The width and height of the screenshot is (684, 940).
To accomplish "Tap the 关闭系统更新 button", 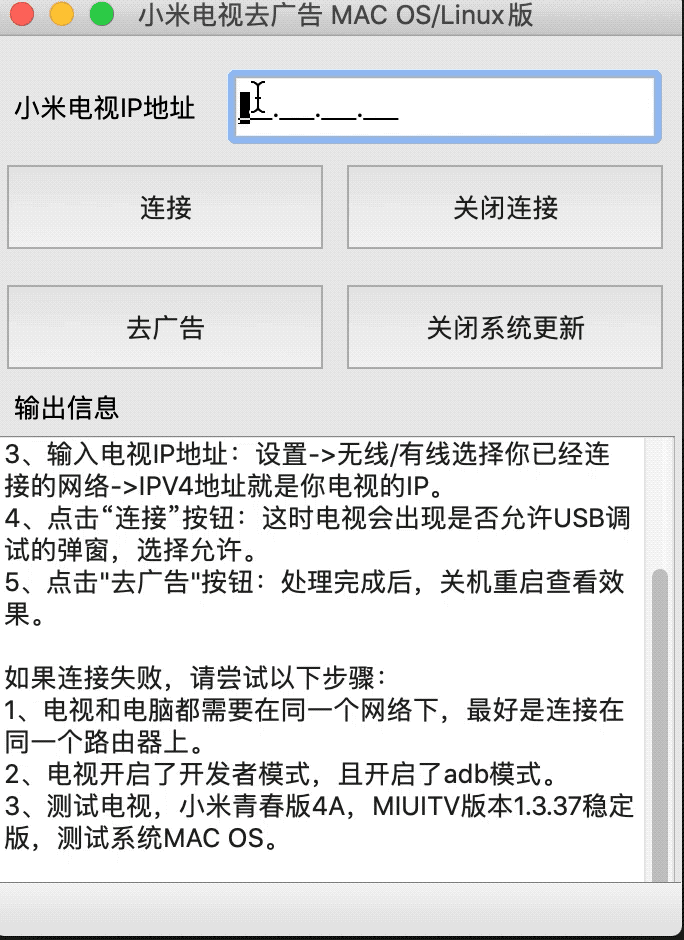I will [505, 327].
